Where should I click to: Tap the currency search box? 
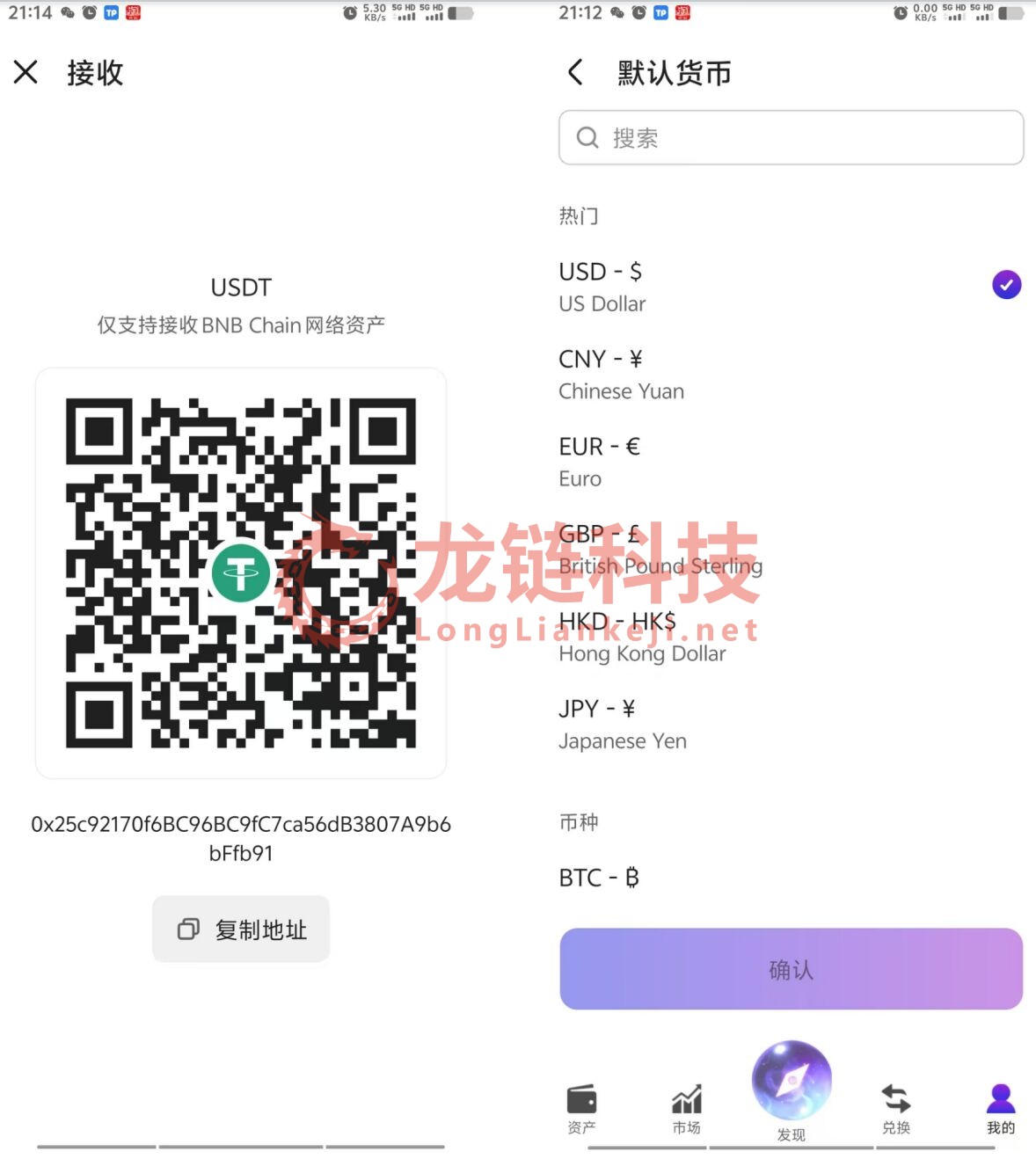tap(791, 138)
